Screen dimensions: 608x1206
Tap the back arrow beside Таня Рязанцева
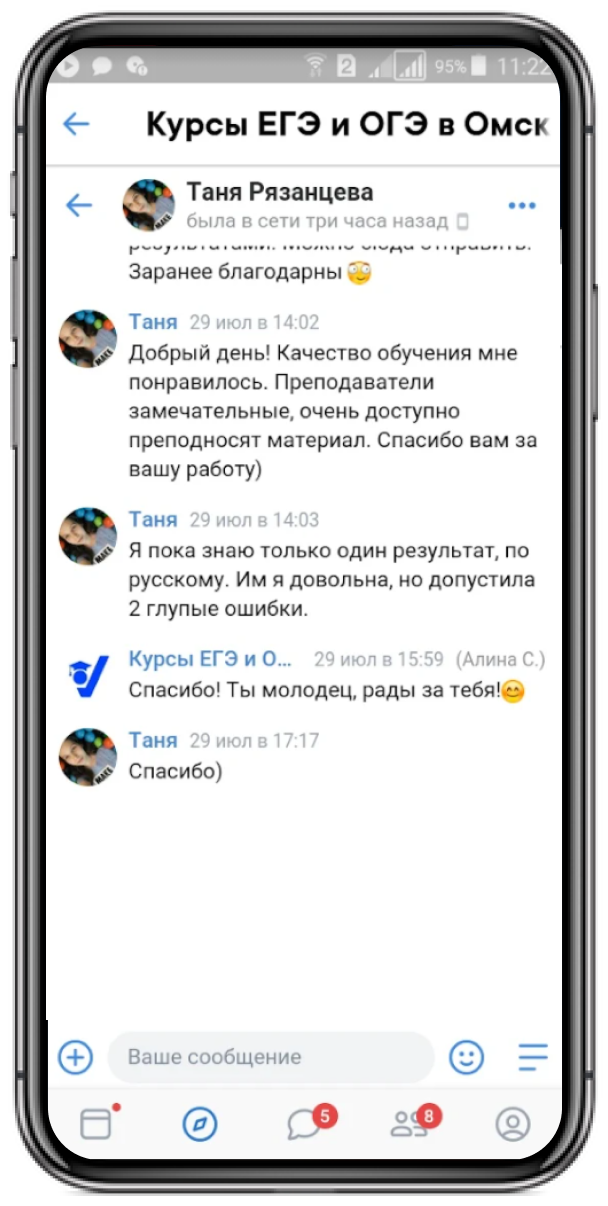point(78,205)
